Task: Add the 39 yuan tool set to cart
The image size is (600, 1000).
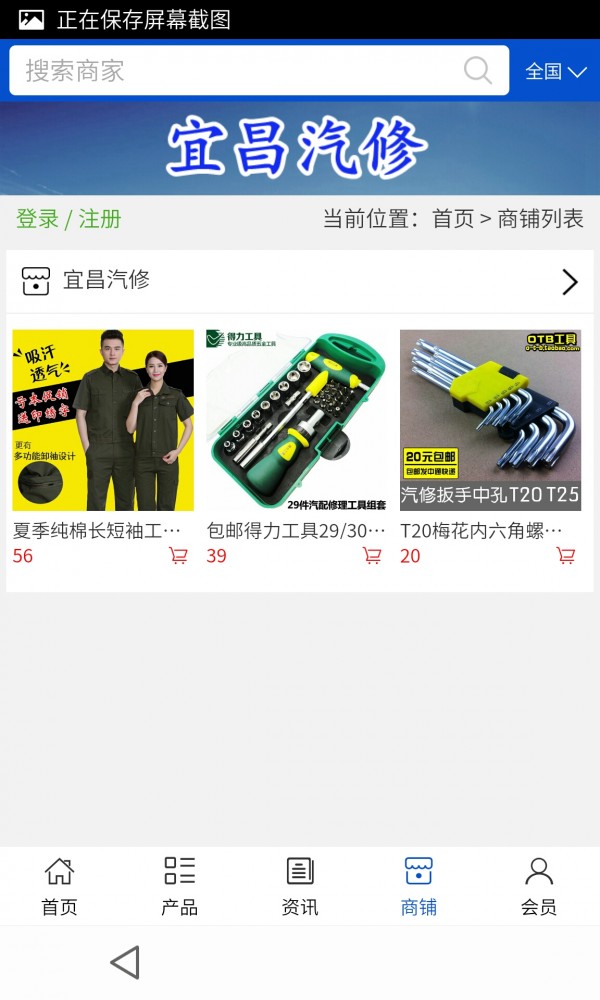Action: point(372,556)
